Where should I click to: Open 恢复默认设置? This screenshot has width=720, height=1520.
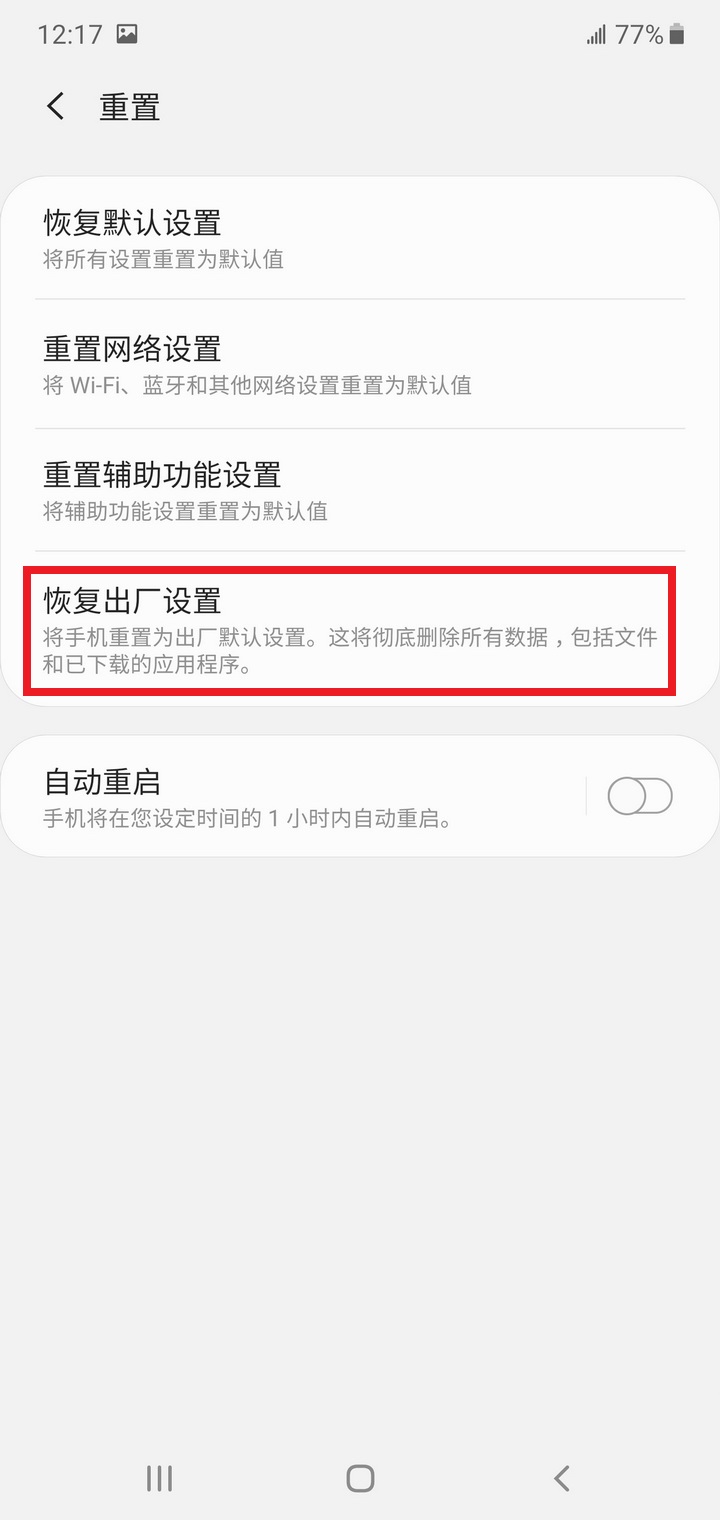(x=360, y=238)
